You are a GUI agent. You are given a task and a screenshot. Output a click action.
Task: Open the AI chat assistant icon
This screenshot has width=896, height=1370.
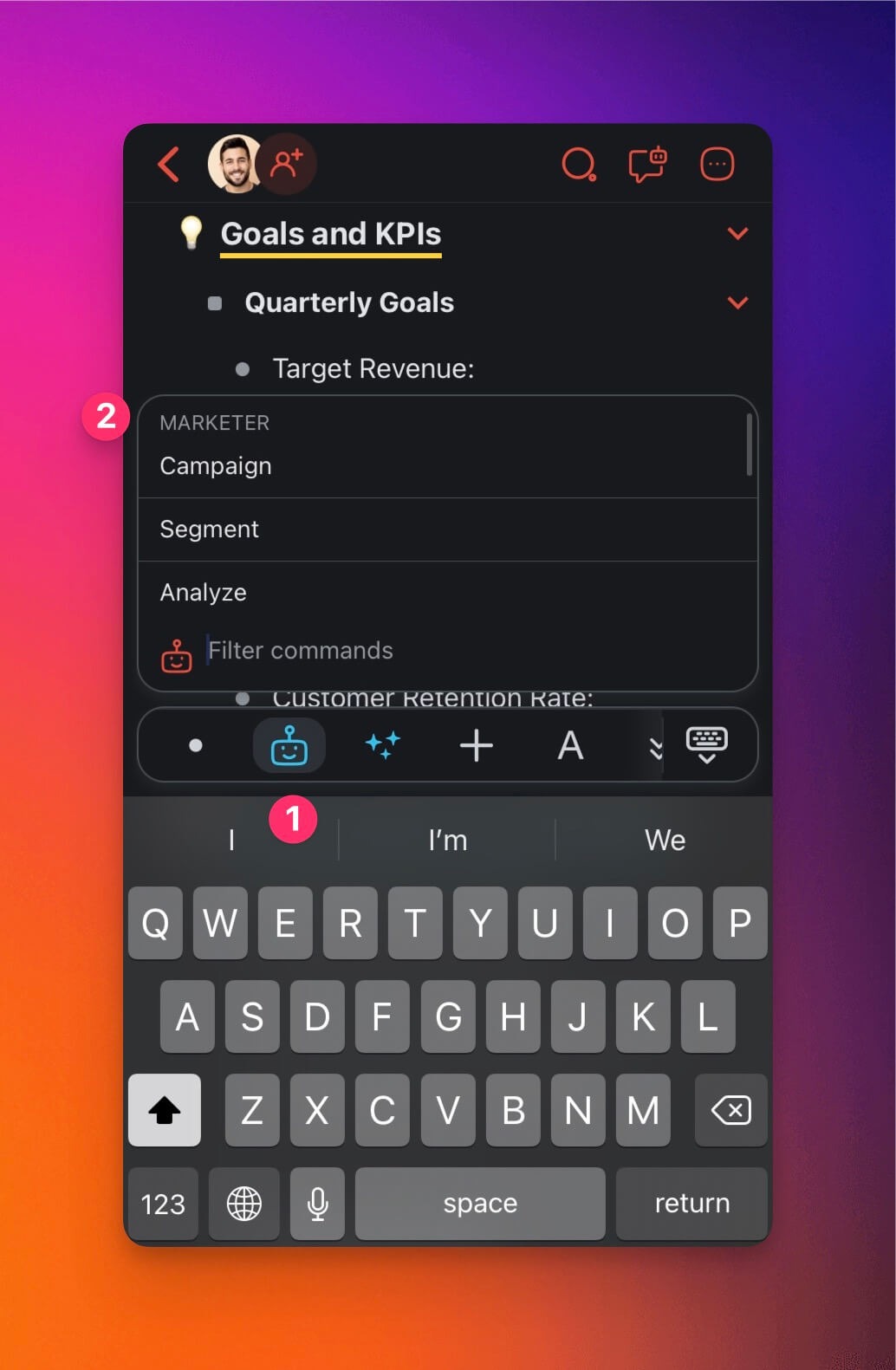tap(647, 164)
